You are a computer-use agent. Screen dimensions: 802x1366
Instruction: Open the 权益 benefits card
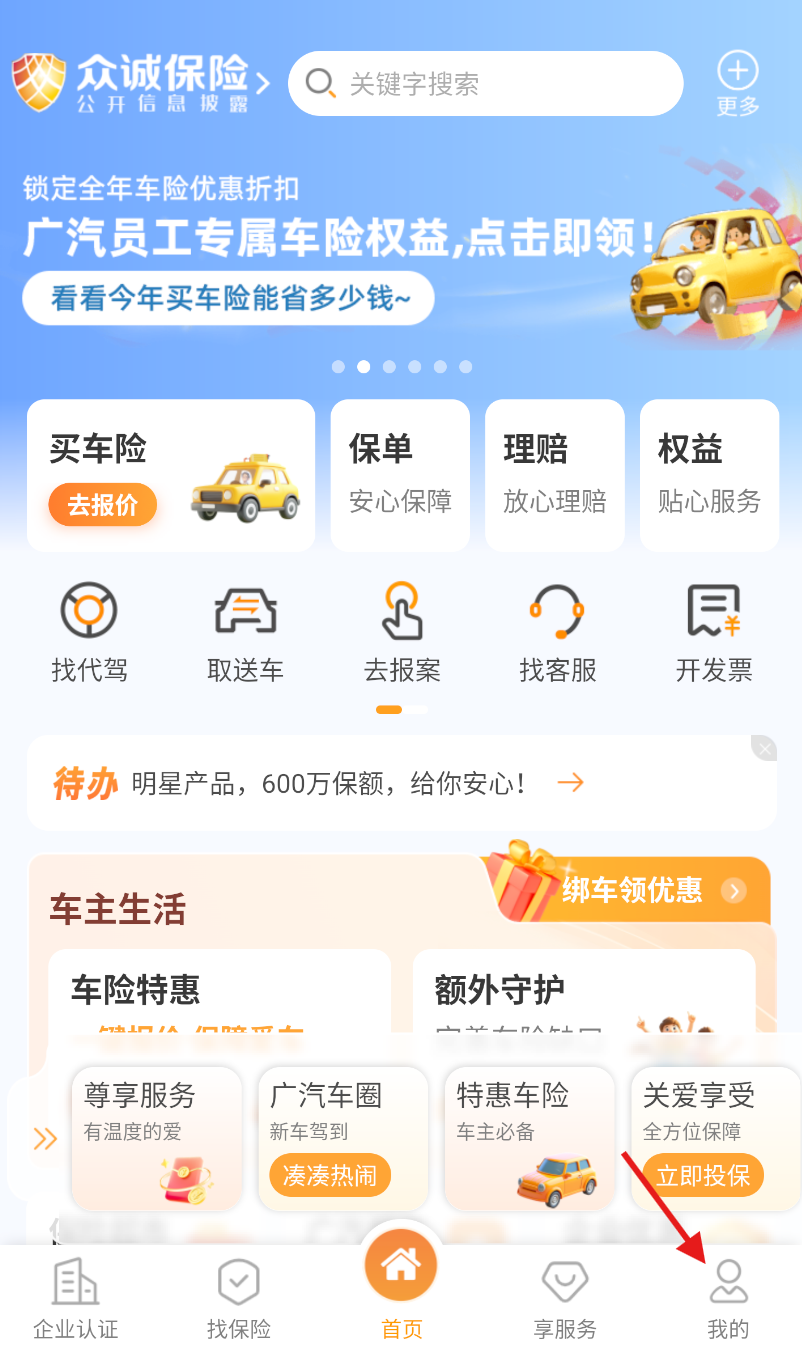[x=709, y=475]
